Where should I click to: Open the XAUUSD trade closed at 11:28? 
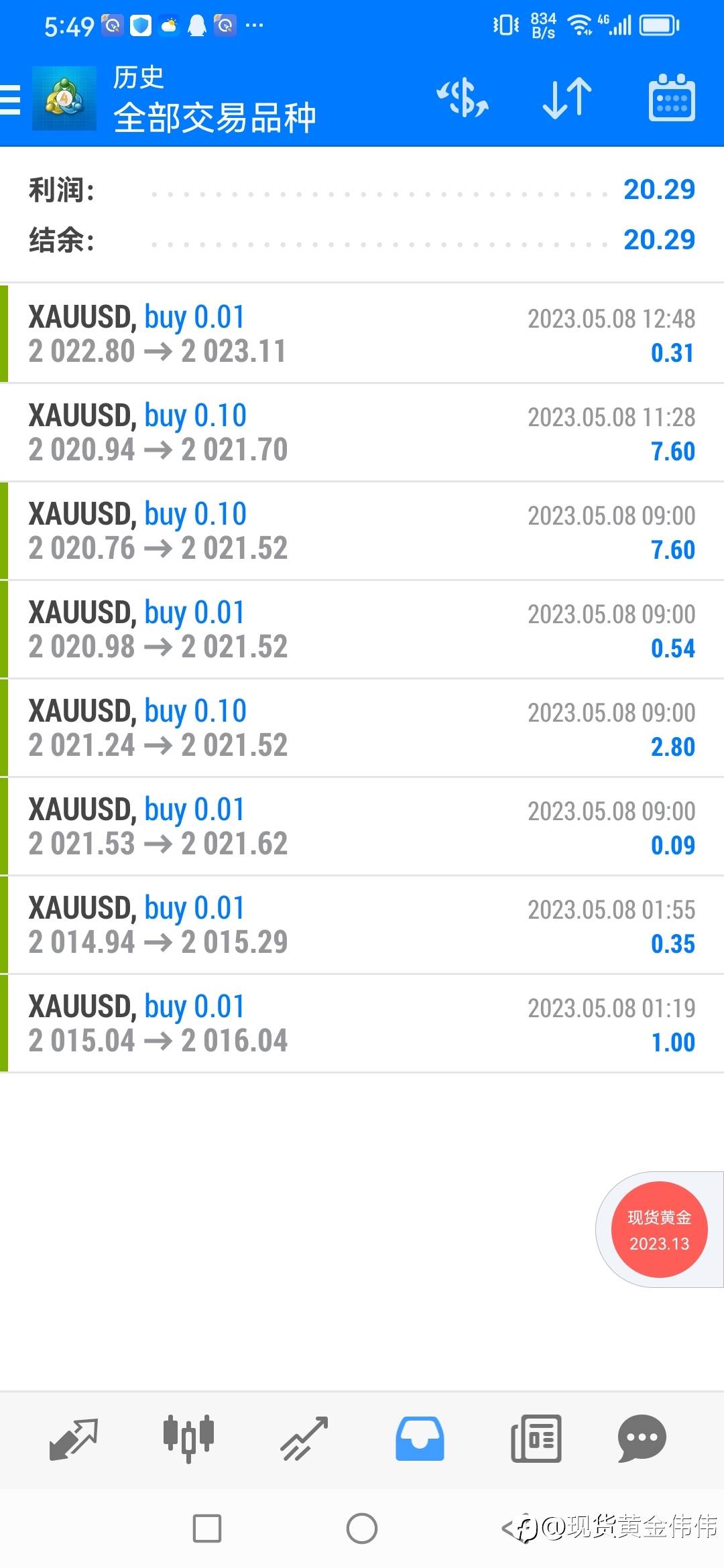point(362,432)
